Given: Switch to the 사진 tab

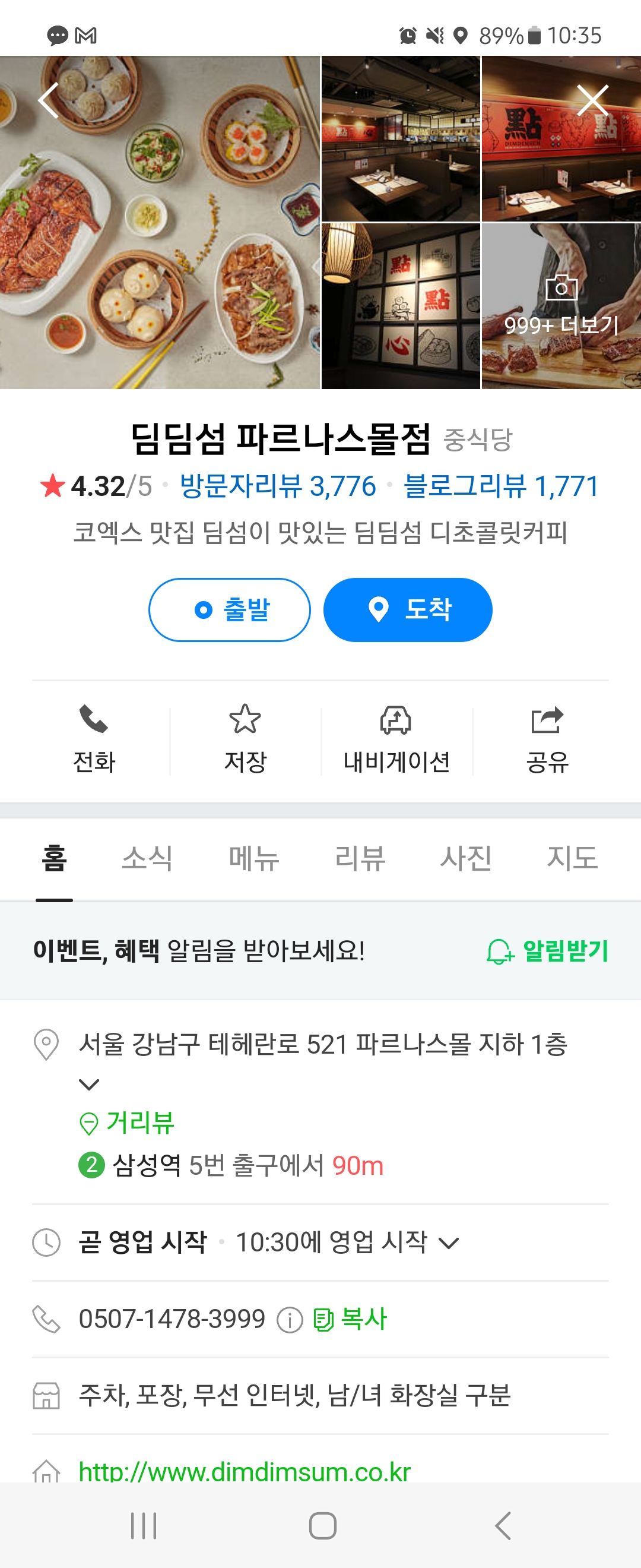Looking at the screenshot, I should (x=466, y=858).
